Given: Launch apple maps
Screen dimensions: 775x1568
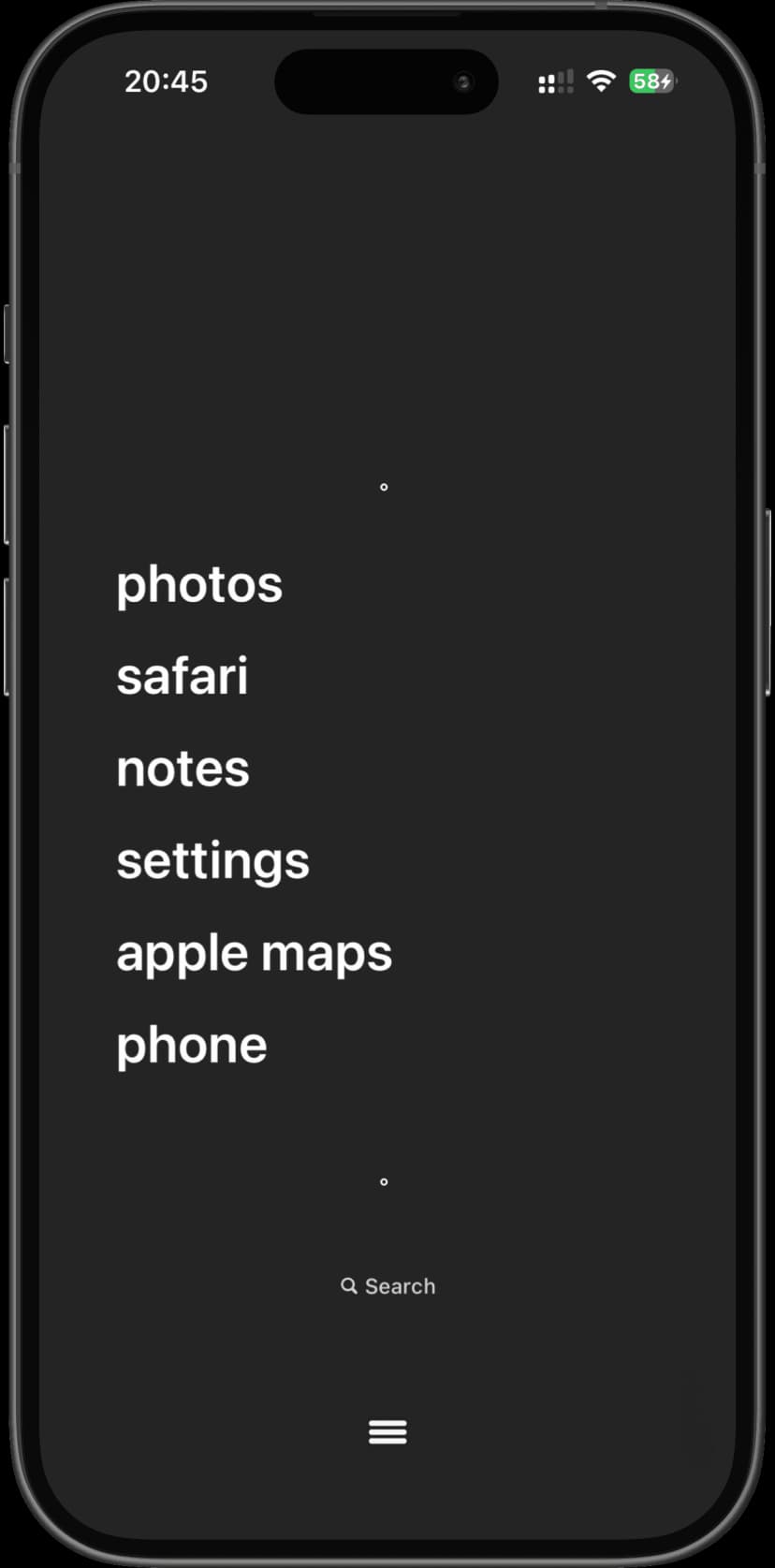Looking at the screenshot, I should pyautogui.click(x=254, y=953).
